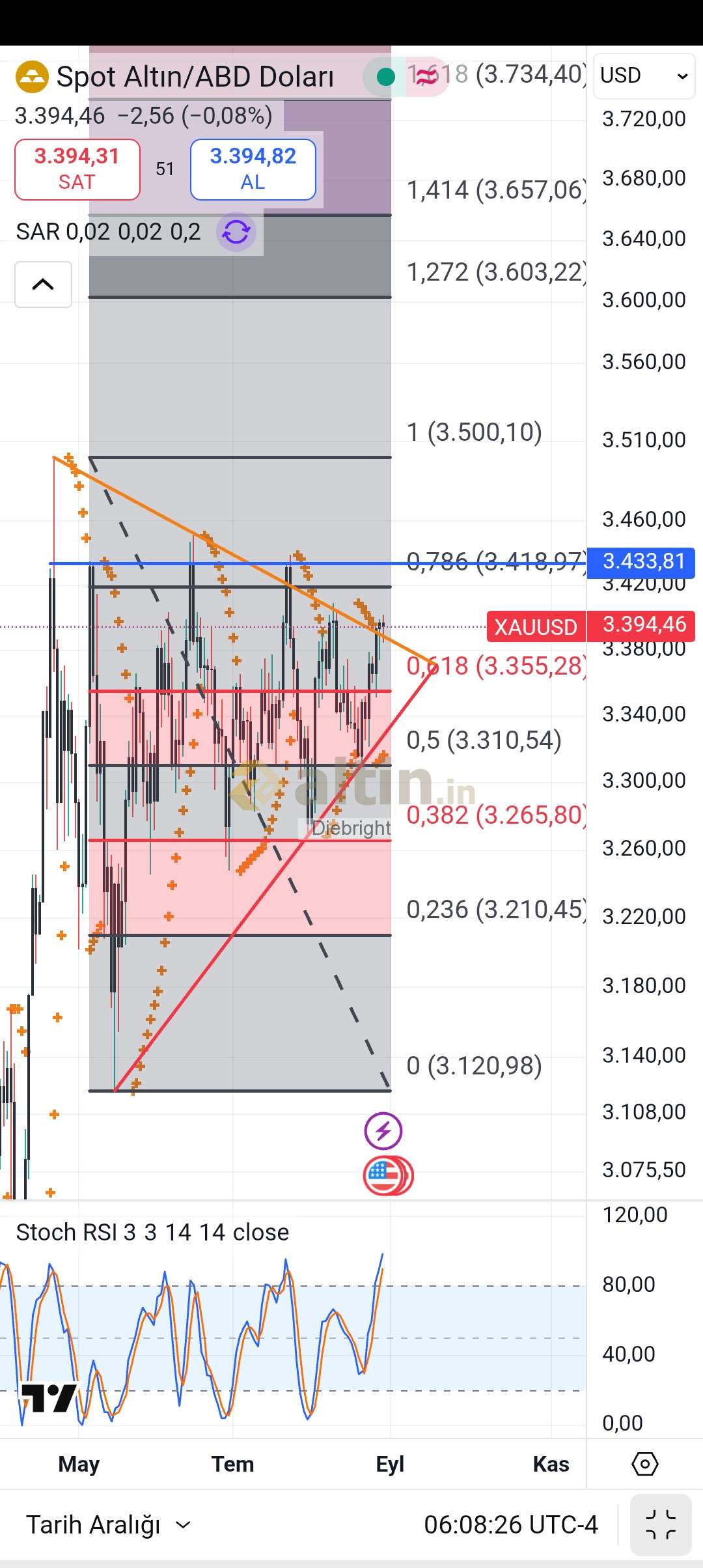Open the chart settings hexagon icon

tap(644, 1464)
